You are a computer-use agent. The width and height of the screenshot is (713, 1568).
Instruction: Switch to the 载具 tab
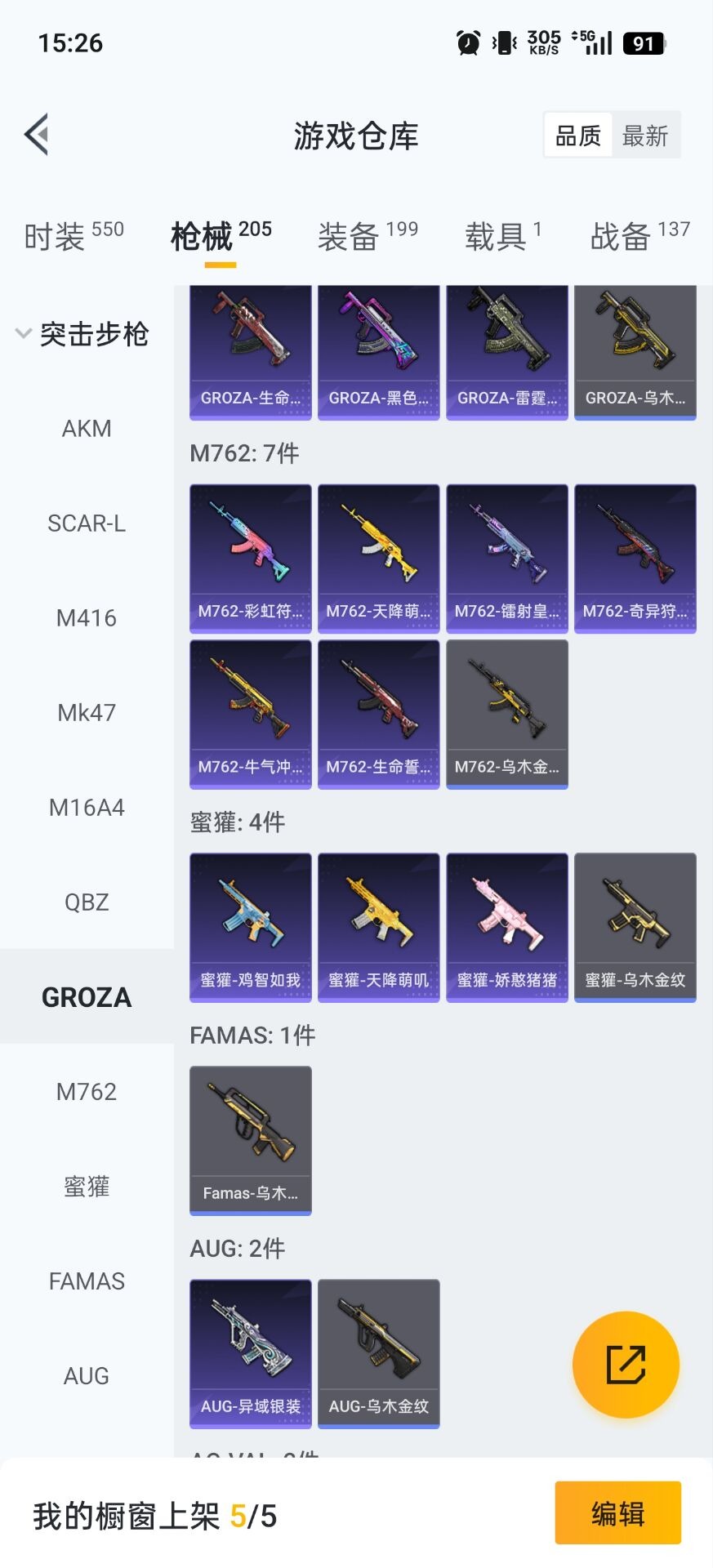(502, 236)
